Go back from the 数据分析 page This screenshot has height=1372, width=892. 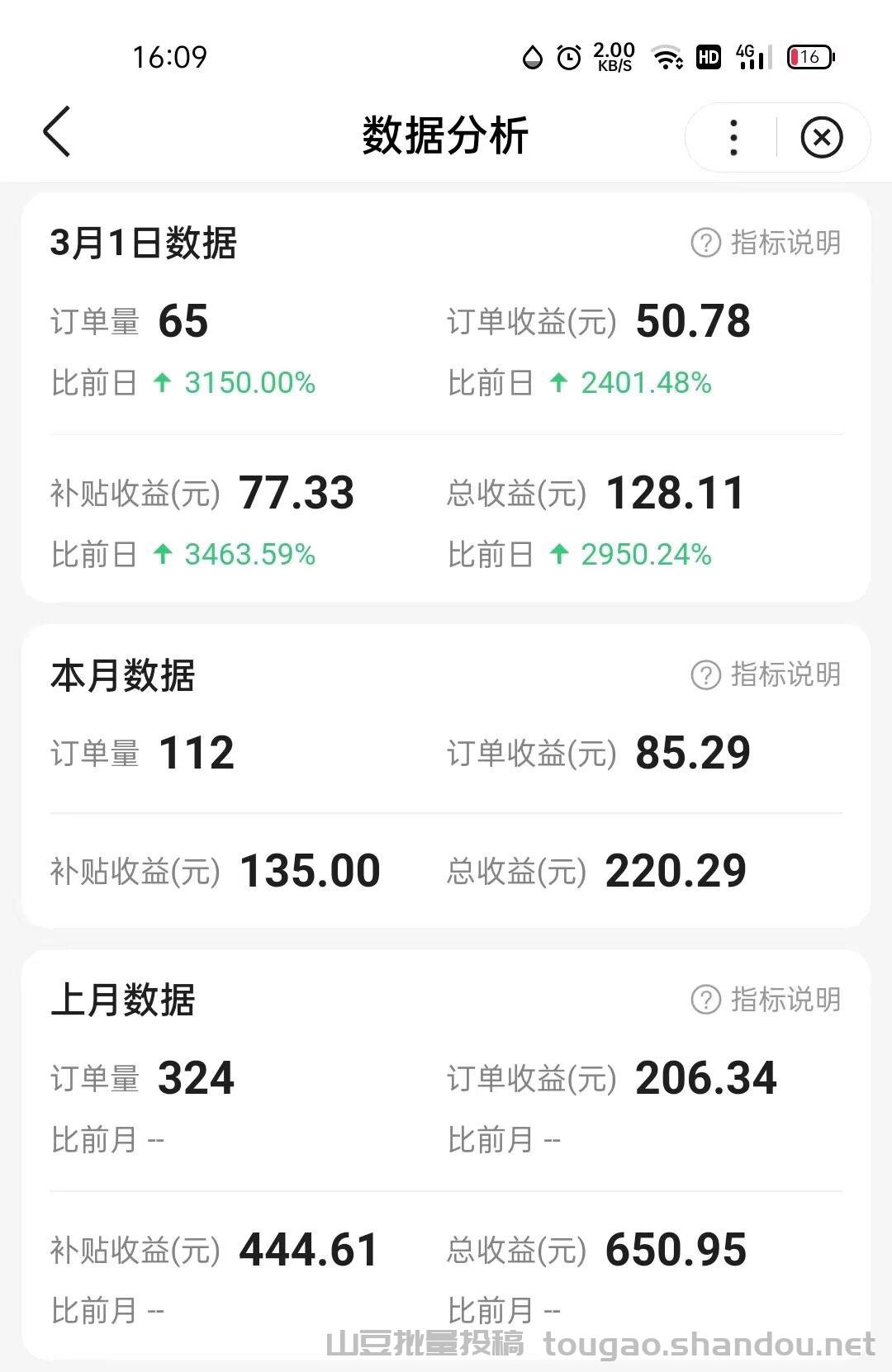coord(57,132)
